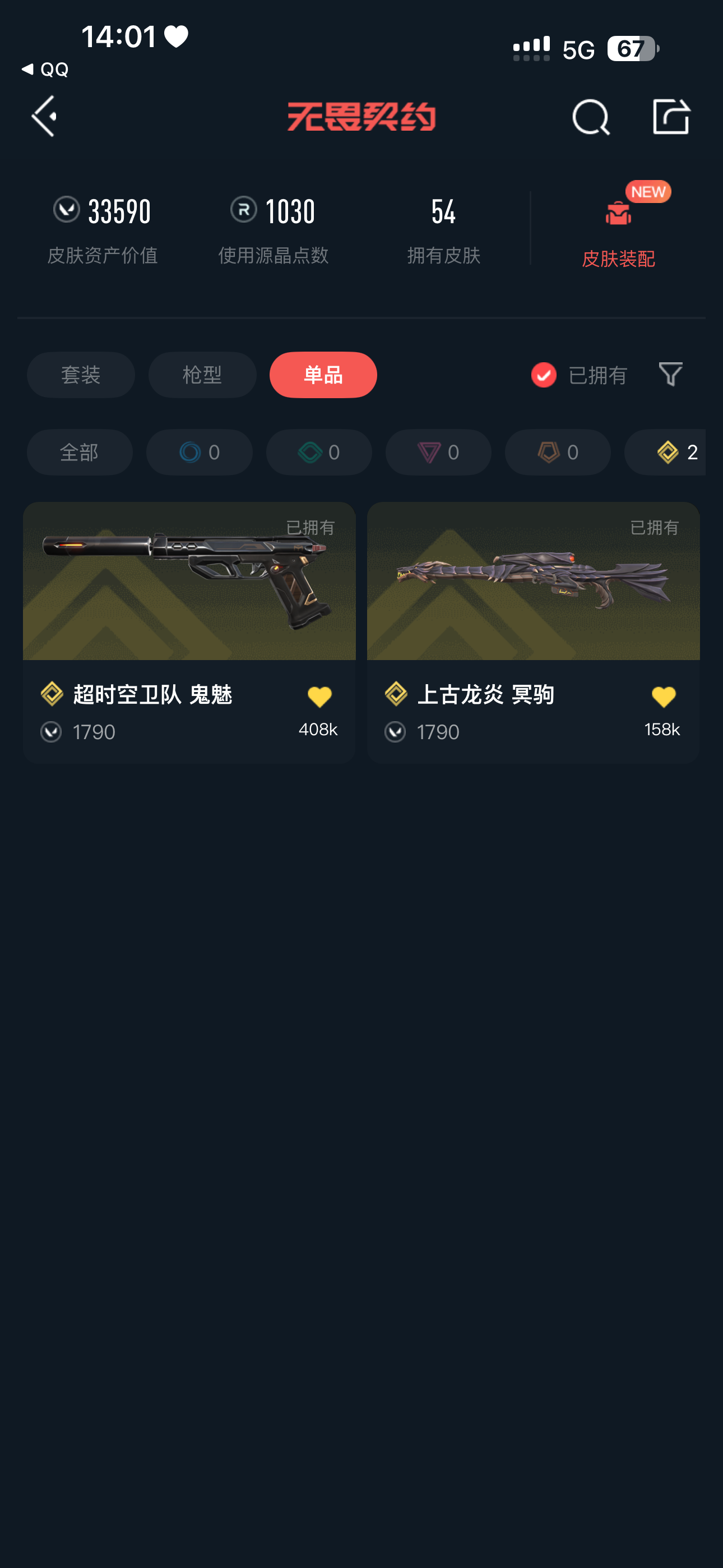723x1568 pixels.
Task: Filter by the orange pentagon rarity chip
Action: click(x=558, y=452)
